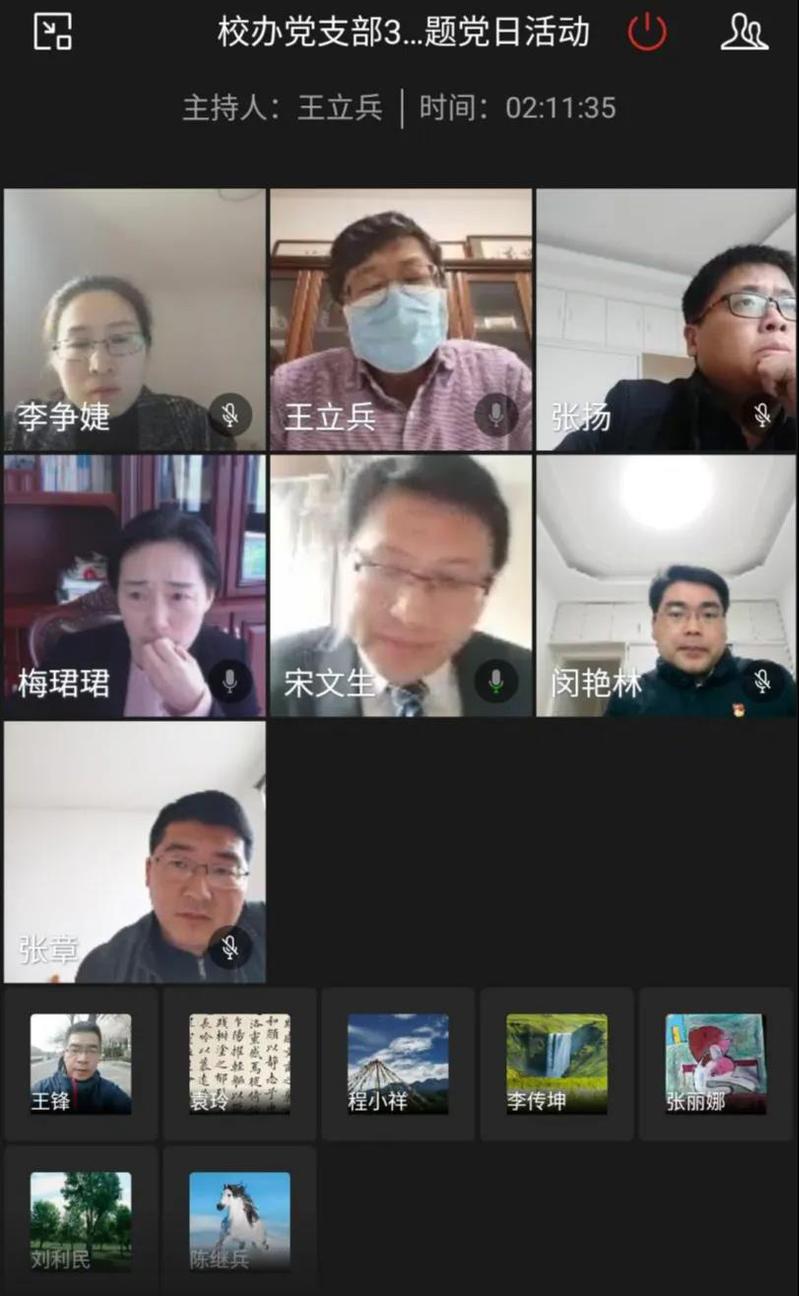Minimize the meeting window
The height and width of the screenshot is (1296, 799).
(53, 32)
